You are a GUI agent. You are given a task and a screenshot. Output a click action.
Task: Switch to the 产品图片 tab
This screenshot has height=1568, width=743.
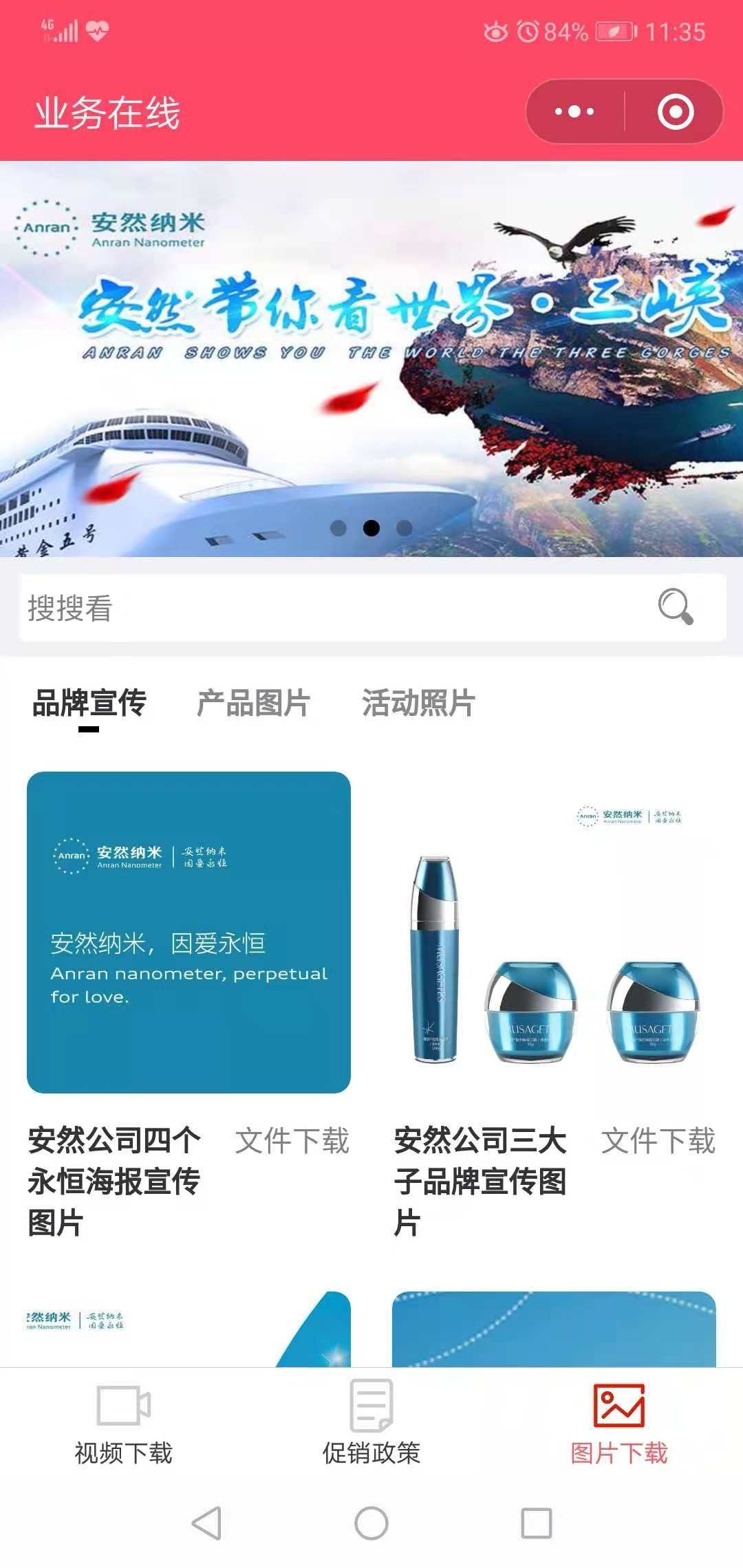[253, 703]
